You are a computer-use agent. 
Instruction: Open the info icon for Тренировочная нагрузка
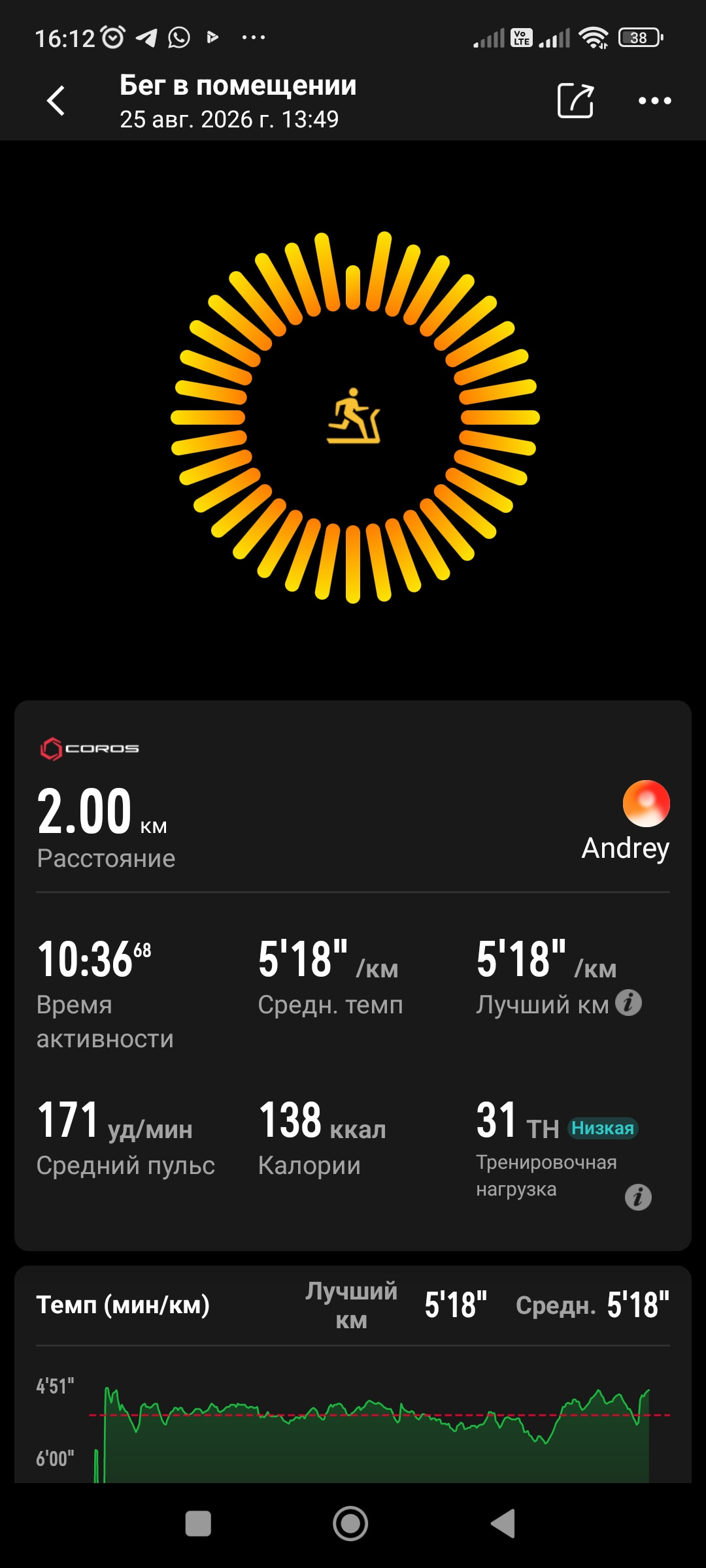coord(638,1197)
